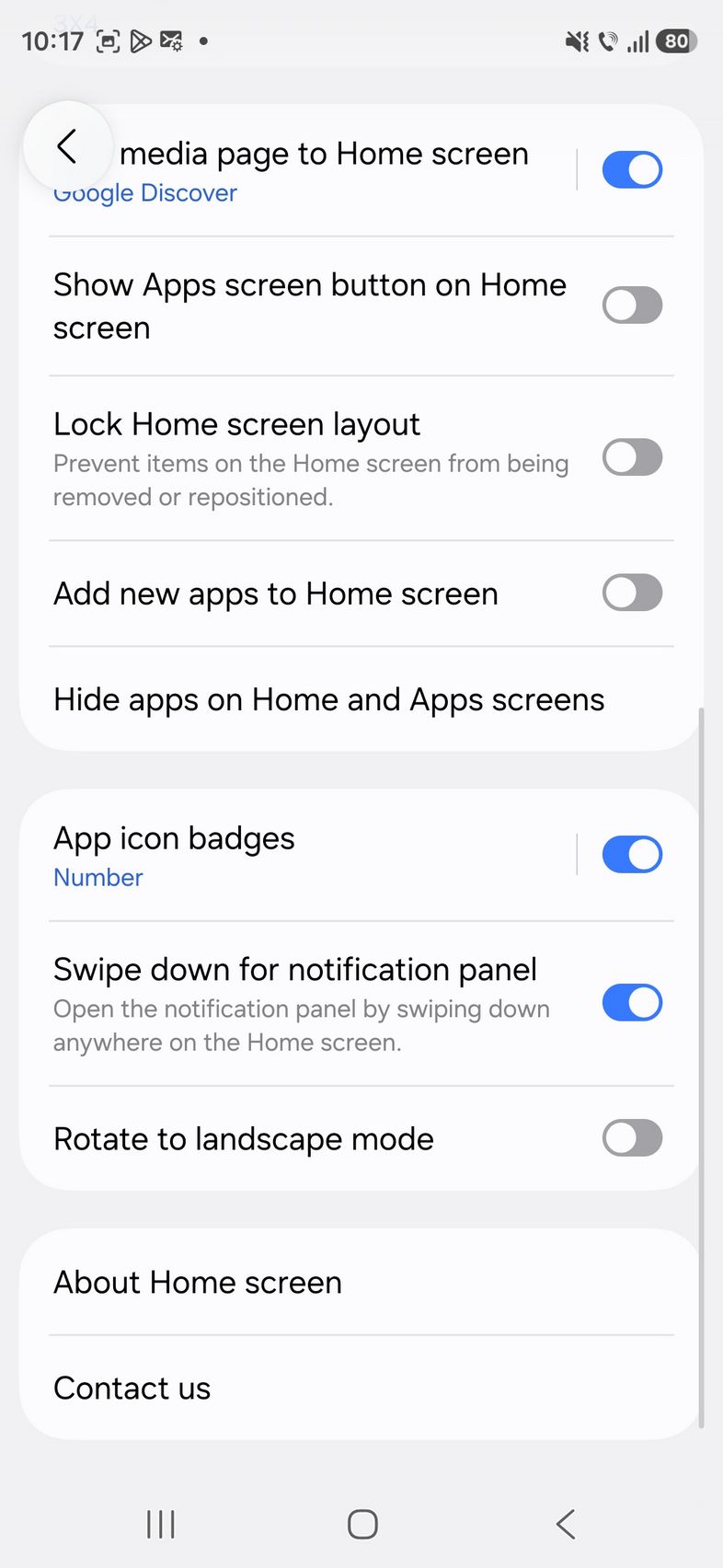
Task: Enable Rotate to landscape mode
Action: click(632, 1138)
